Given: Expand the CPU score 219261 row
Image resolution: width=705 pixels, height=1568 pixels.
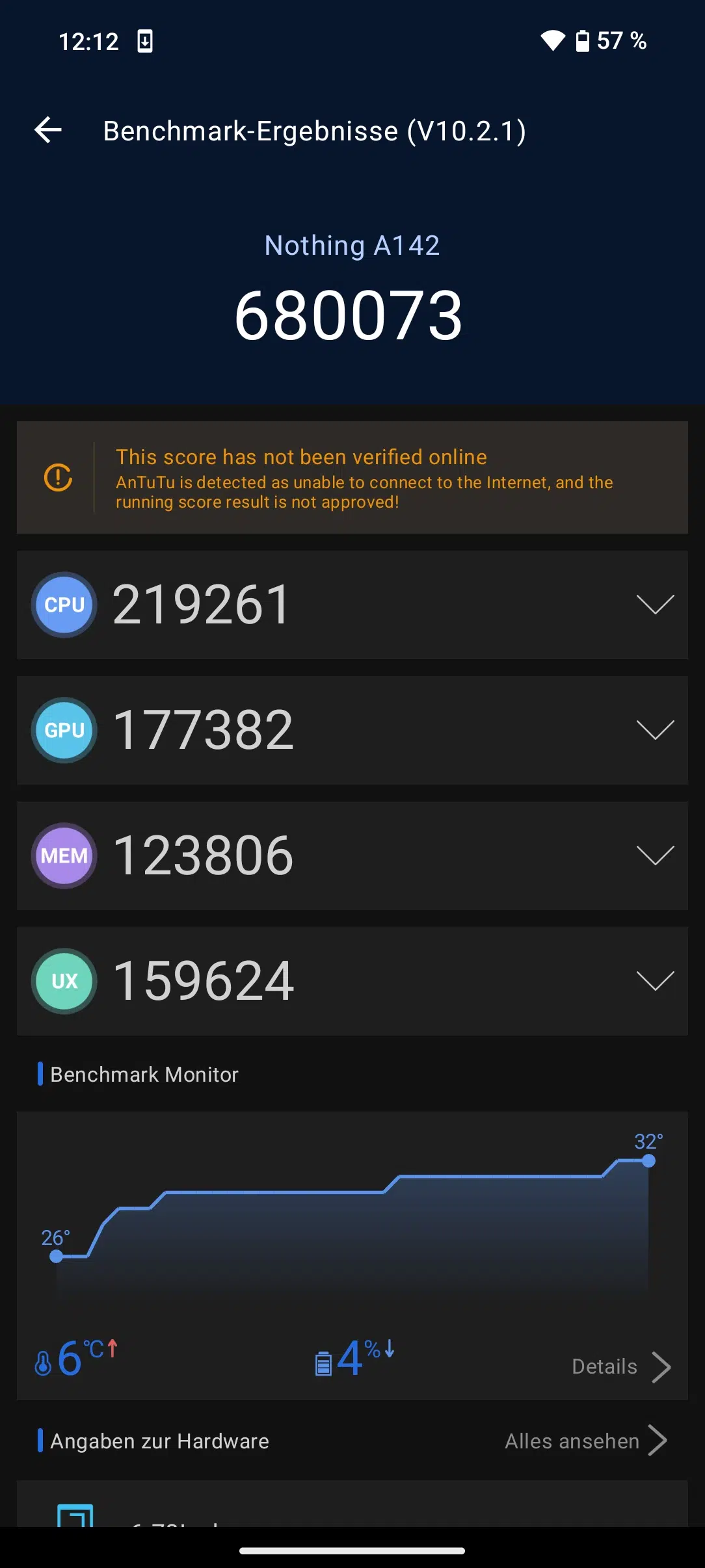Looking at the screenshot, I should 352,605.
